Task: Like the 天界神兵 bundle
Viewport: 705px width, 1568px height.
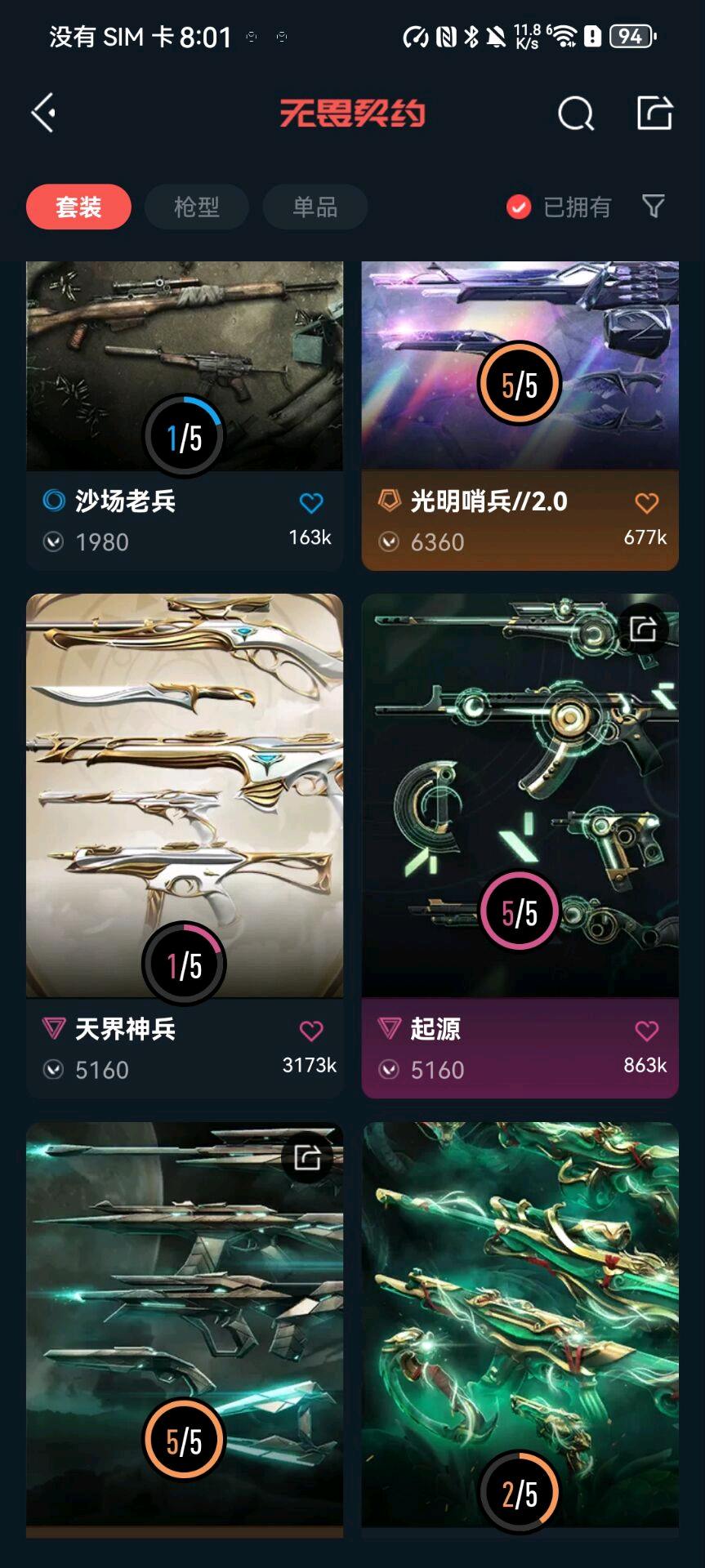Action: [x=311, y=1031]
